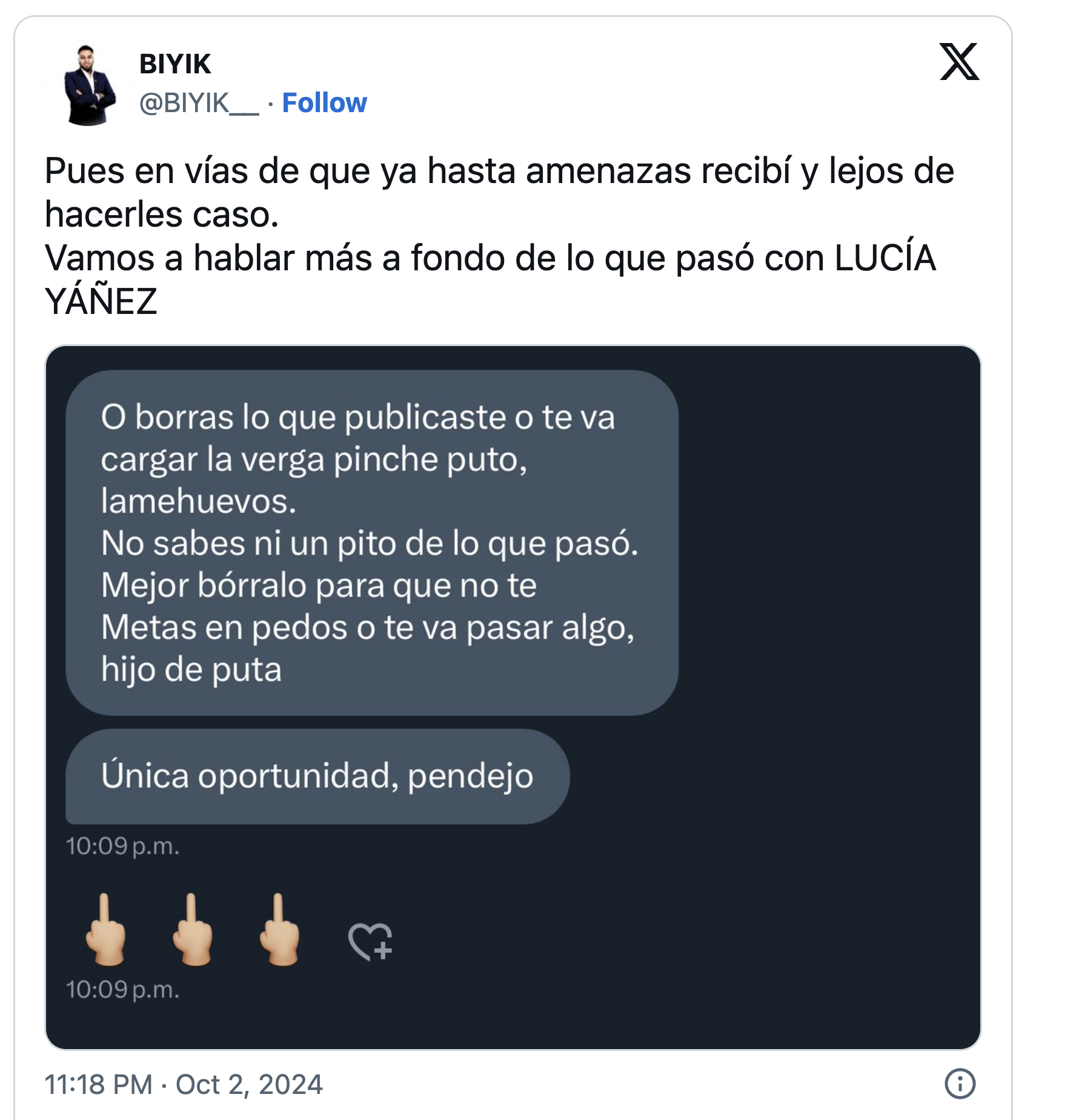Click the Follow link
Viewport: 1076px width, 1120px height.
click(x=324, y=103)
